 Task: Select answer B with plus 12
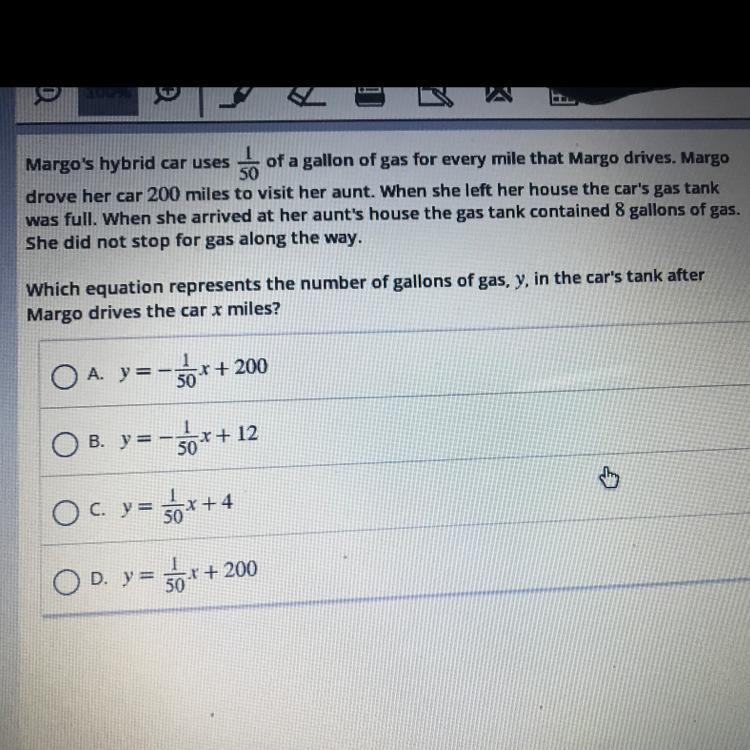tap(65, 444)
